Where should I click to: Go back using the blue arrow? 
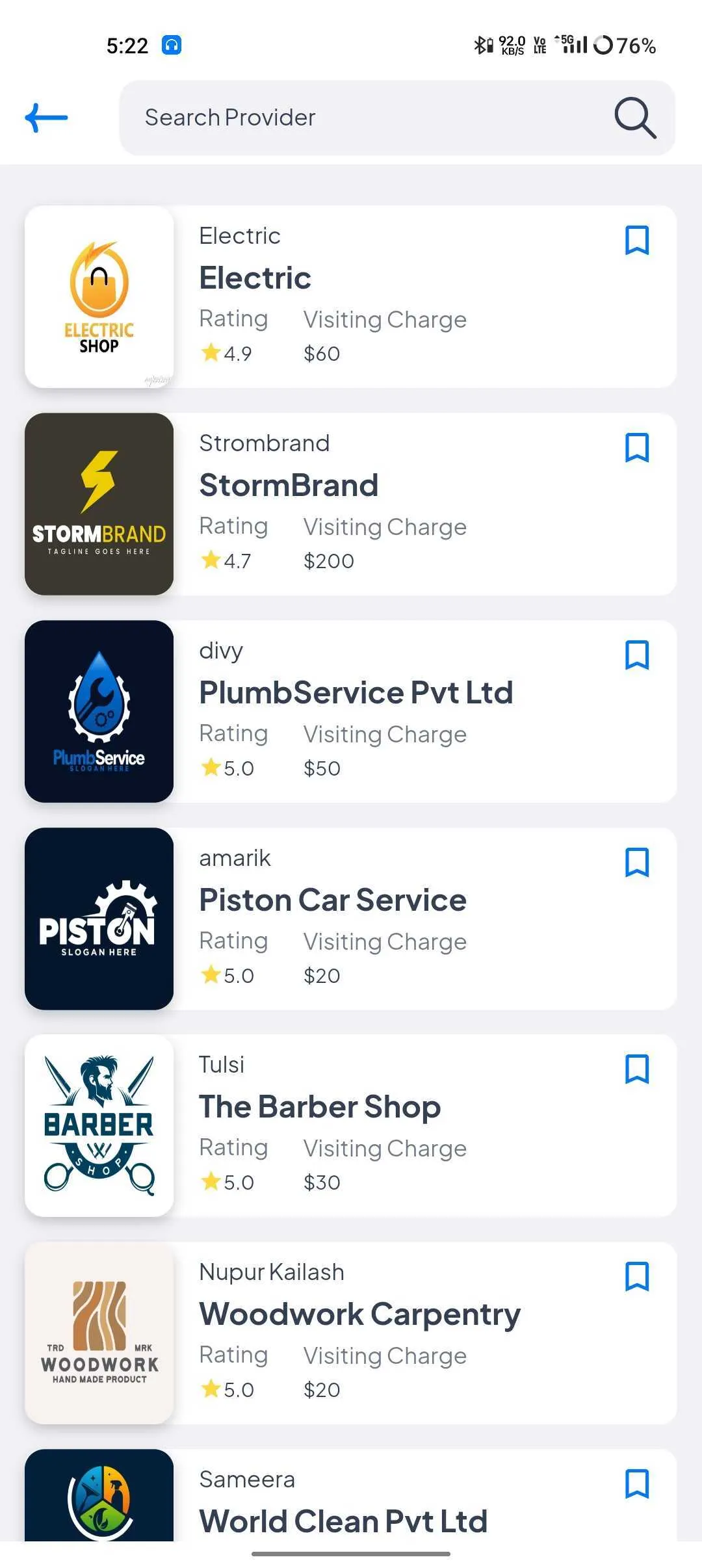(x=46, y=118)
